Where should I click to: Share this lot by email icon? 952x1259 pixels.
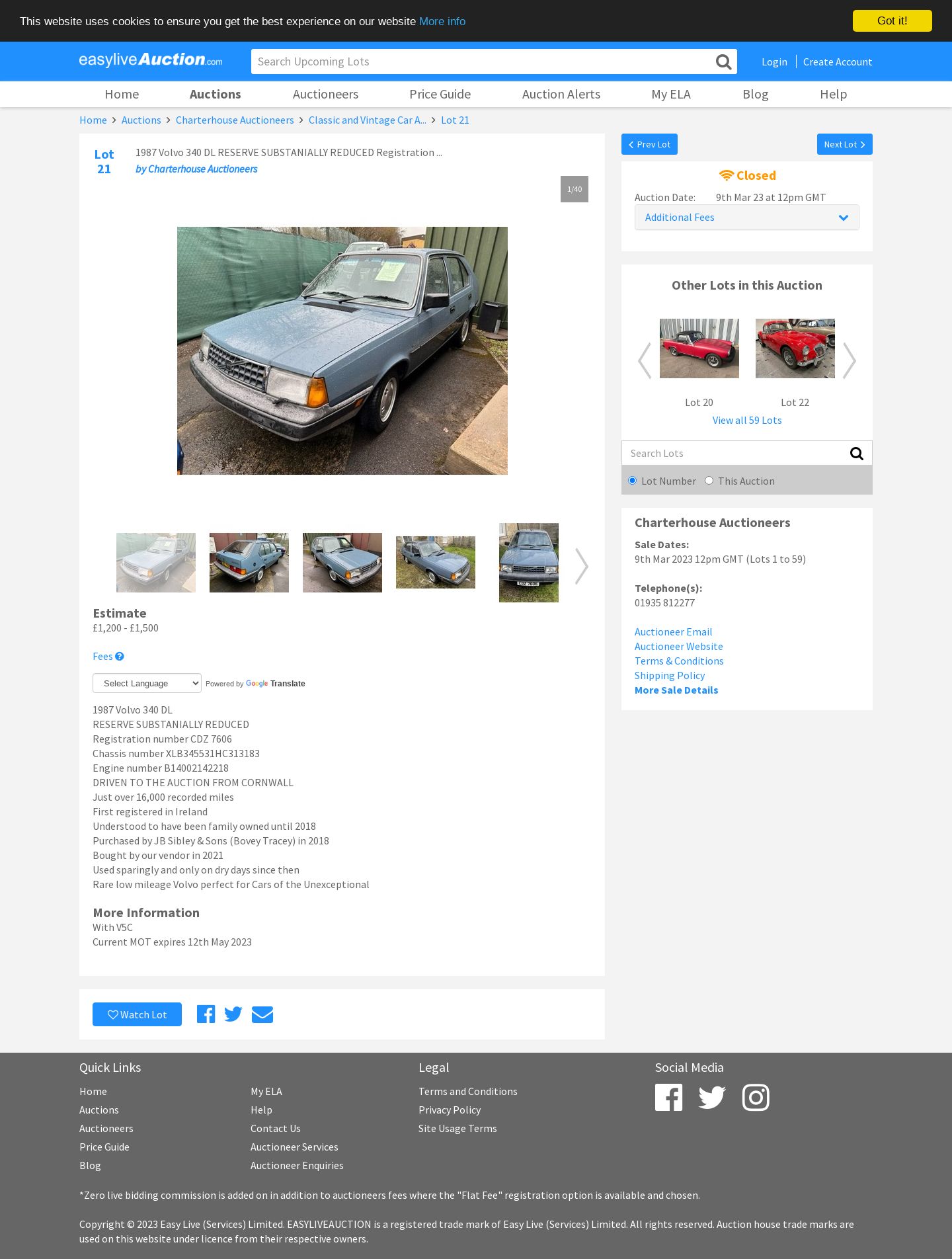tap(262, 1014)
